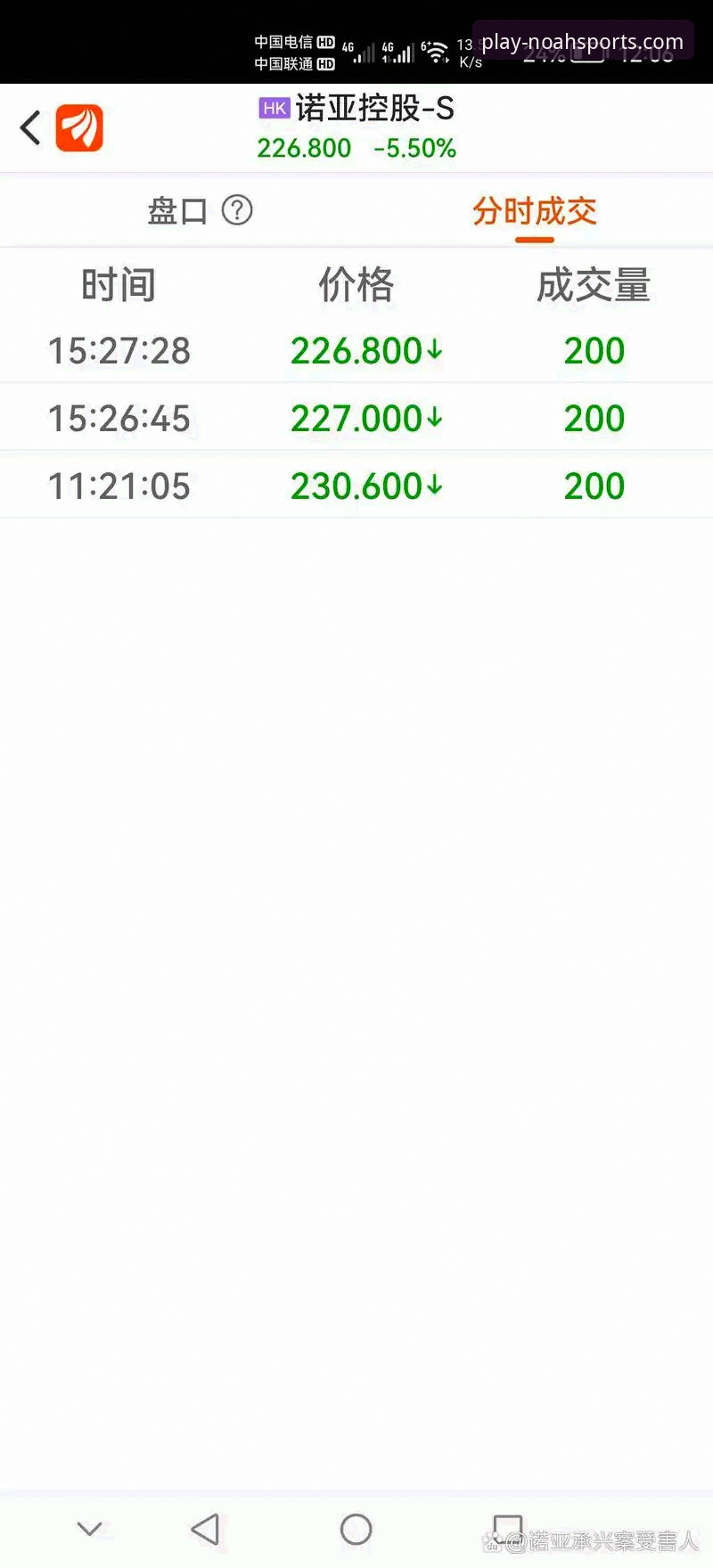Collapse the keyboard with the down chevron
Viewport: 713px width, 1568px height.
point(88,1527)
